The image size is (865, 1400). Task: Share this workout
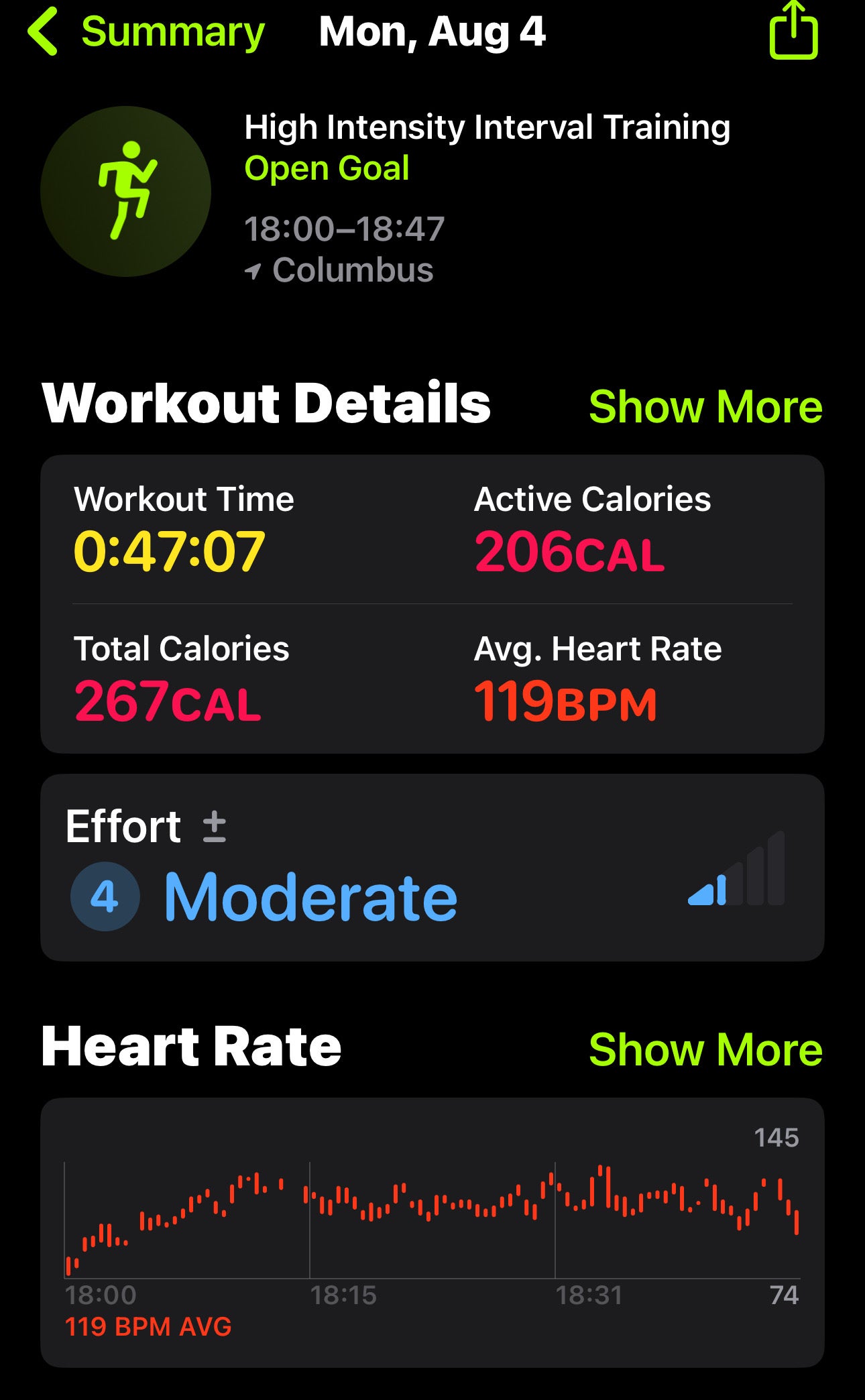pyautogui.click(x=793, y=30)
